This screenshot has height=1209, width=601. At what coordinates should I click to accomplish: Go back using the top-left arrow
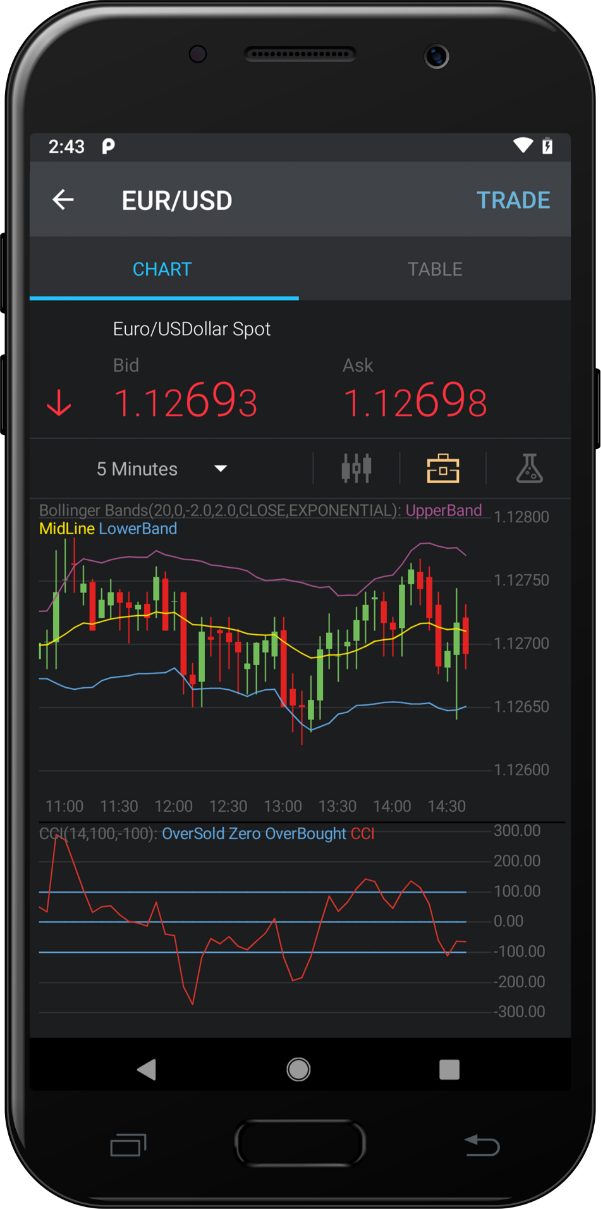coord(63,200)
